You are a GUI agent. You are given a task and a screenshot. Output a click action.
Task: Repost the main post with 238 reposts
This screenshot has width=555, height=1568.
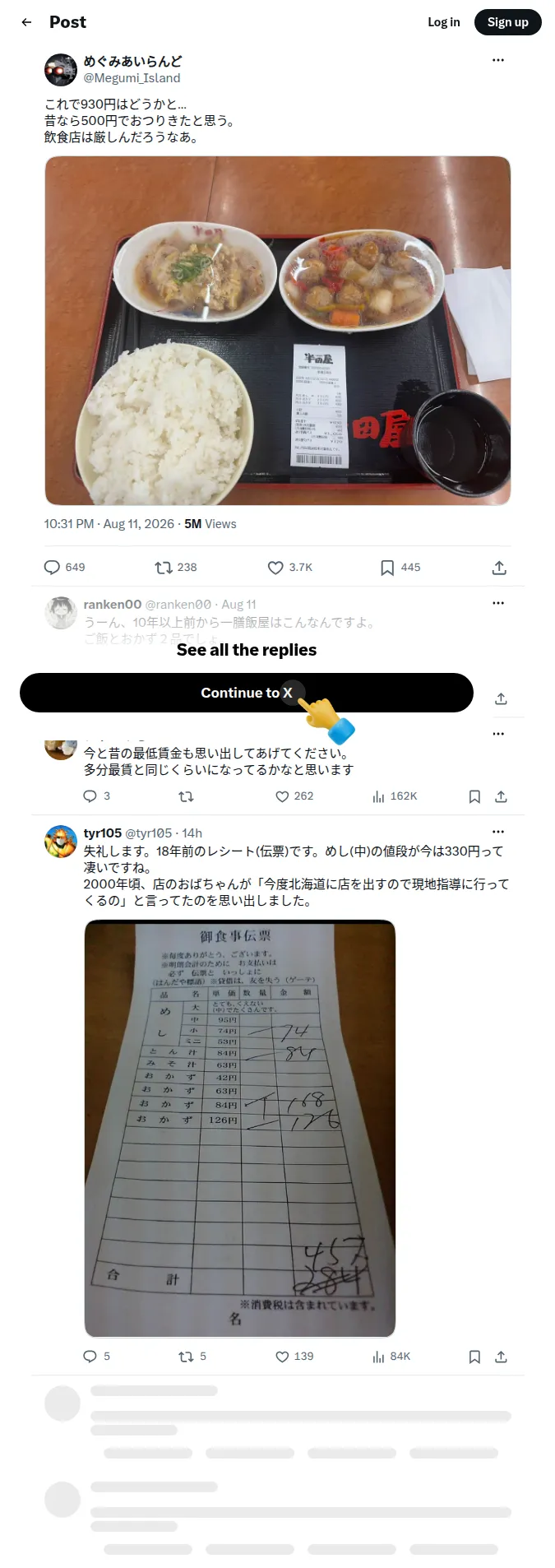pos(176,568)
